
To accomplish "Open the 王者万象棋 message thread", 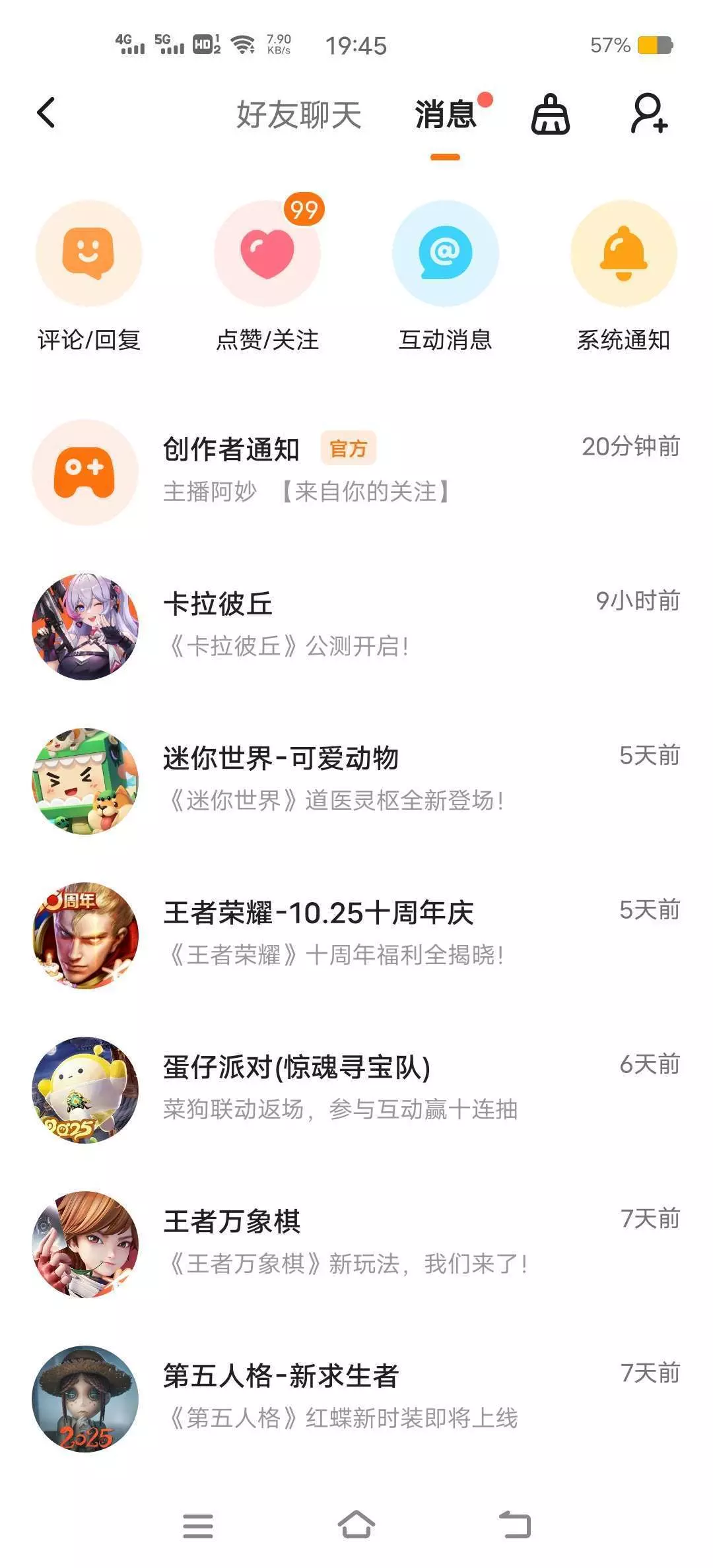I will click(x=356, y=1243).
